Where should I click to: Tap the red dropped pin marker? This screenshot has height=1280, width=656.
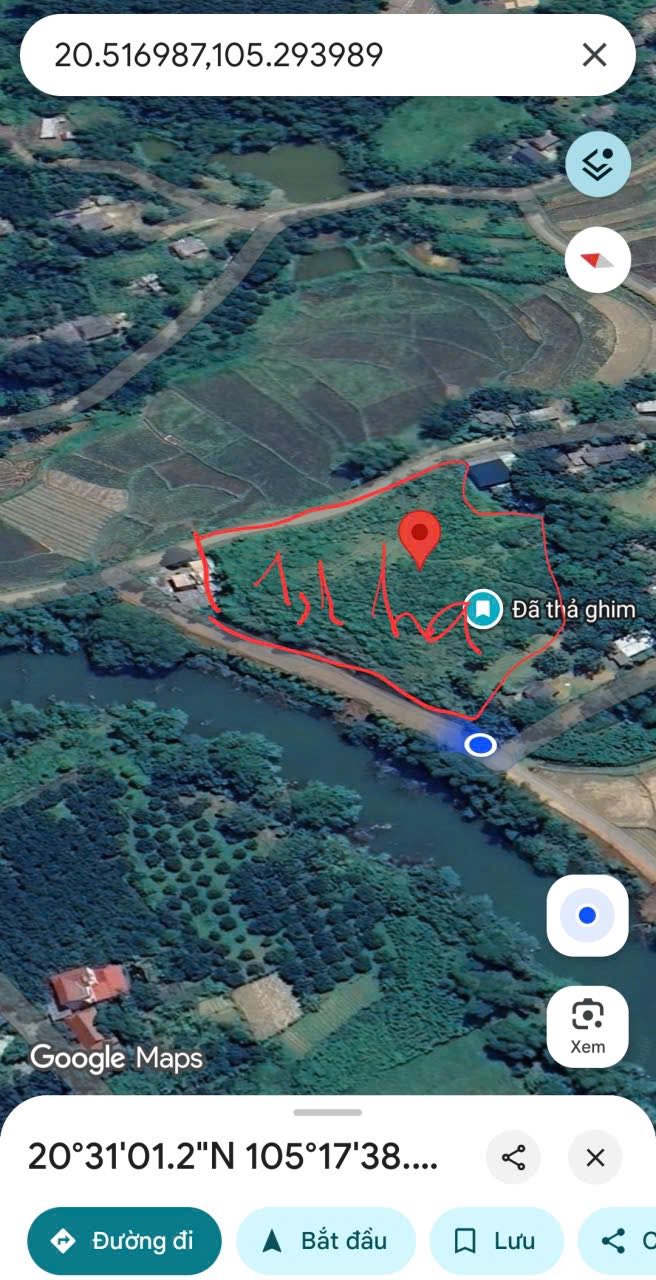[420, 538]
